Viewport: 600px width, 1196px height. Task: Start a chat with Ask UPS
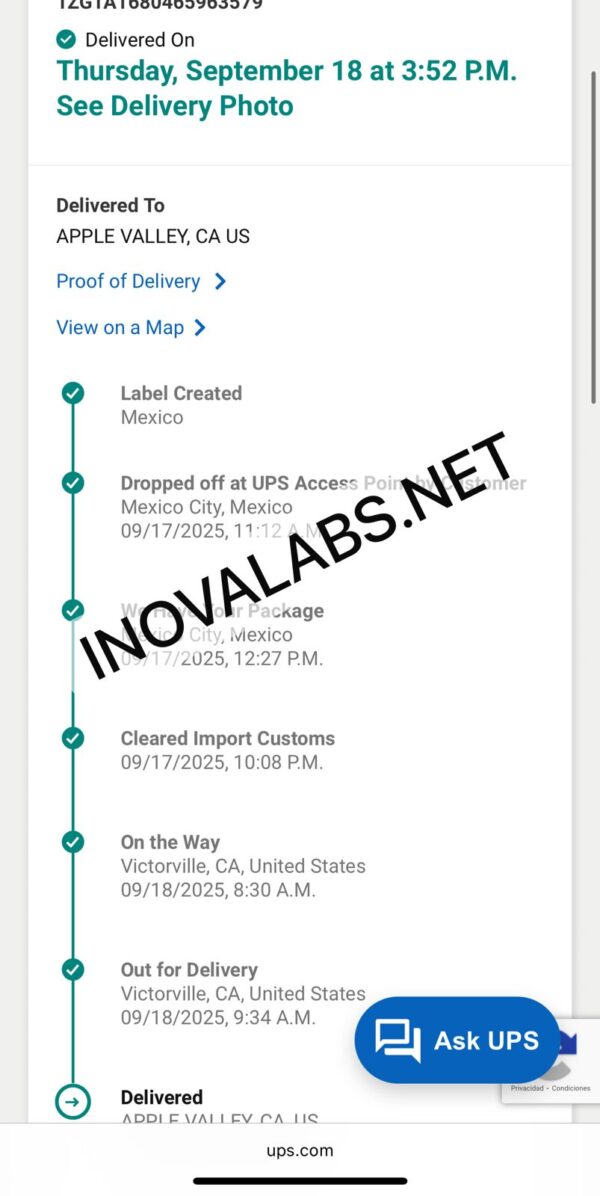click(456, 1040)
